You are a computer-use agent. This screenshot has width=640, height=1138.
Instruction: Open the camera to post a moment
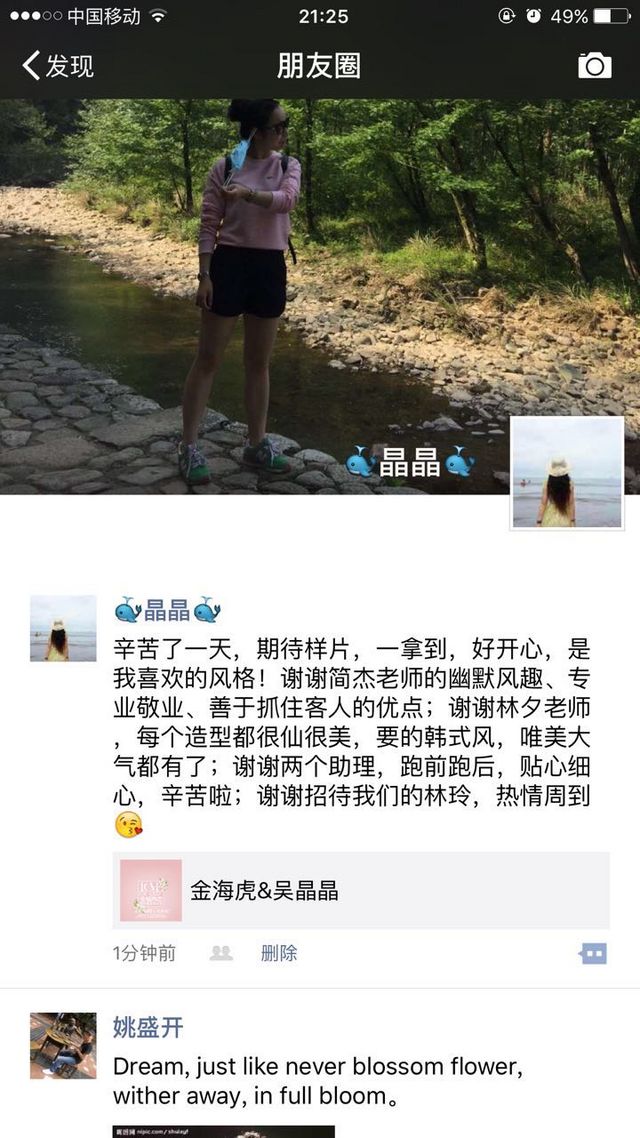[x=594, y=66]
